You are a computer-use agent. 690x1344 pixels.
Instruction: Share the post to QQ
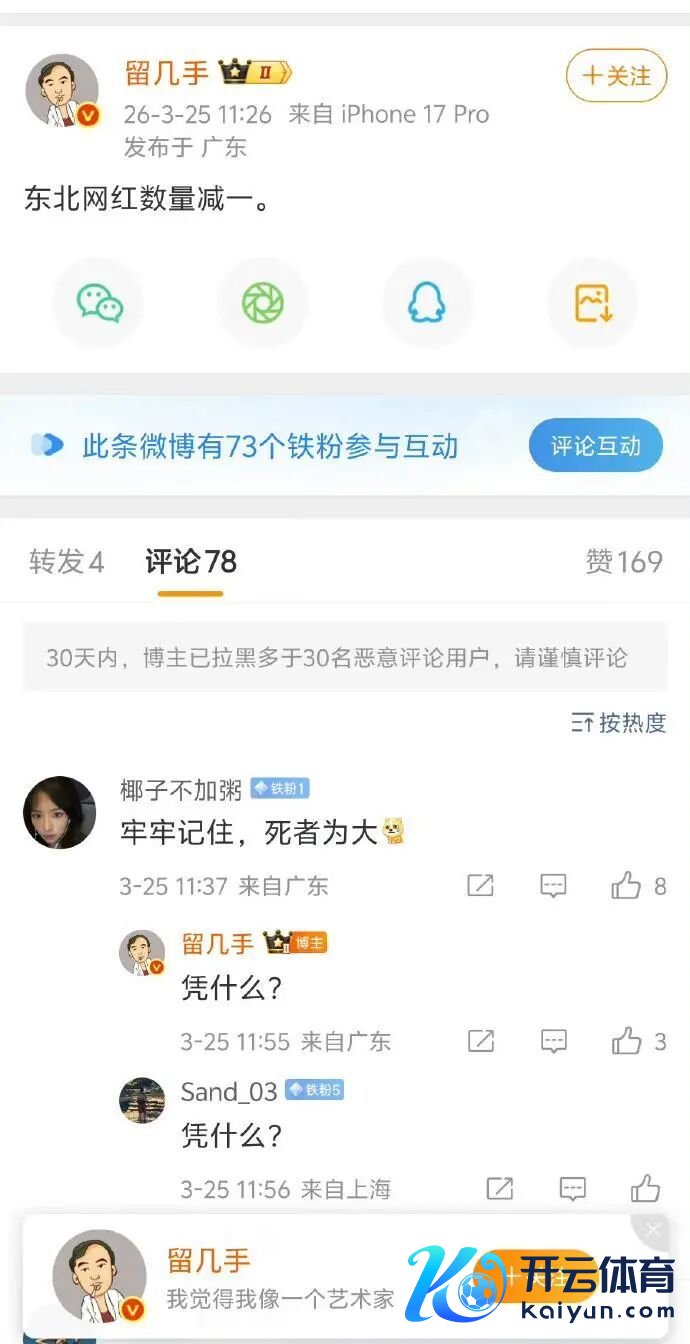[427, 303]
